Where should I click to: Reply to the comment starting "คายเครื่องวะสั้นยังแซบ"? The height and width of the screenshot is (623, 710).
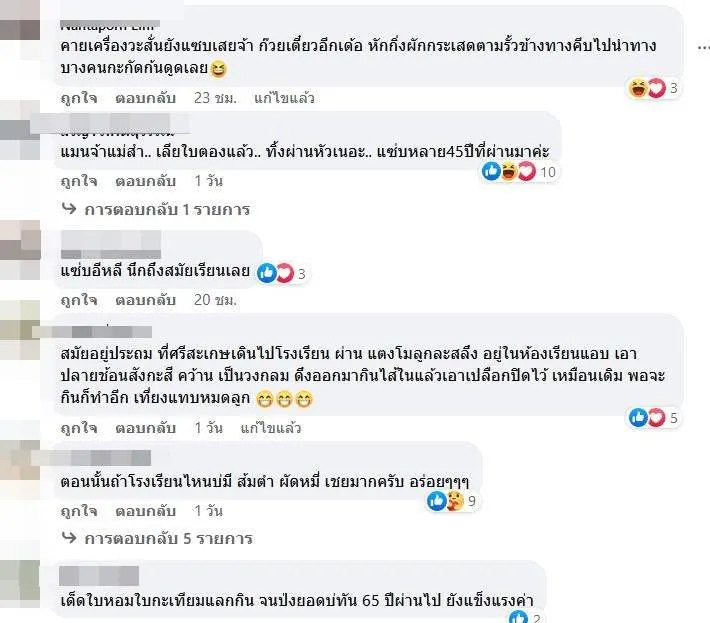click(144, 97)
